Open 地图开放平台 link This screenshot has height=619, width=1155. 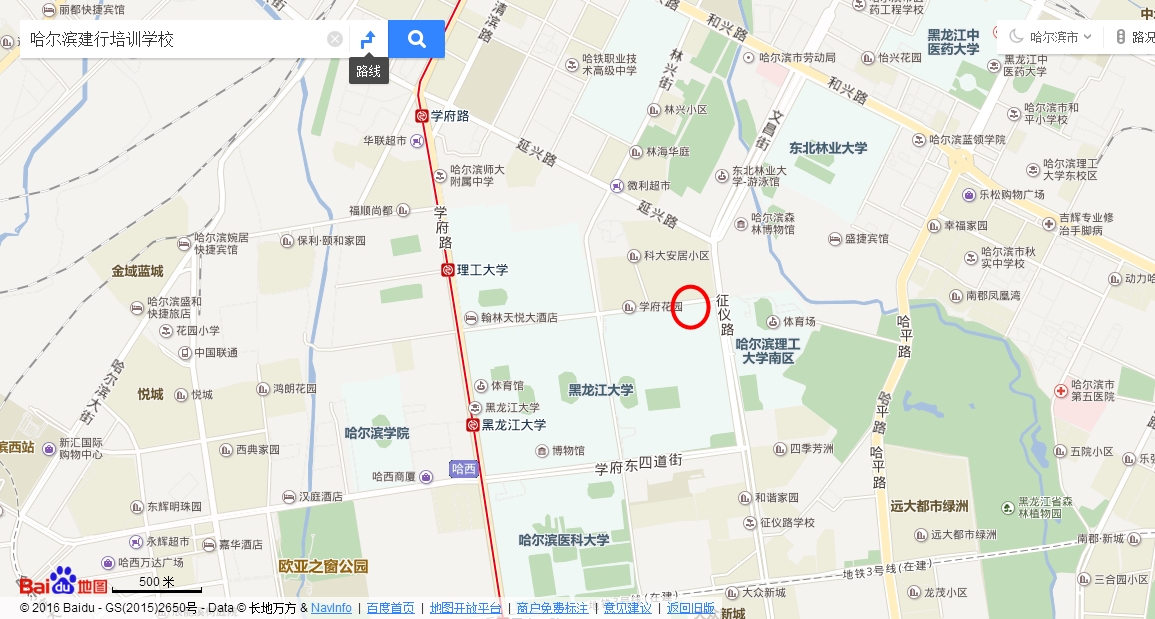click(x=465, y=608)
